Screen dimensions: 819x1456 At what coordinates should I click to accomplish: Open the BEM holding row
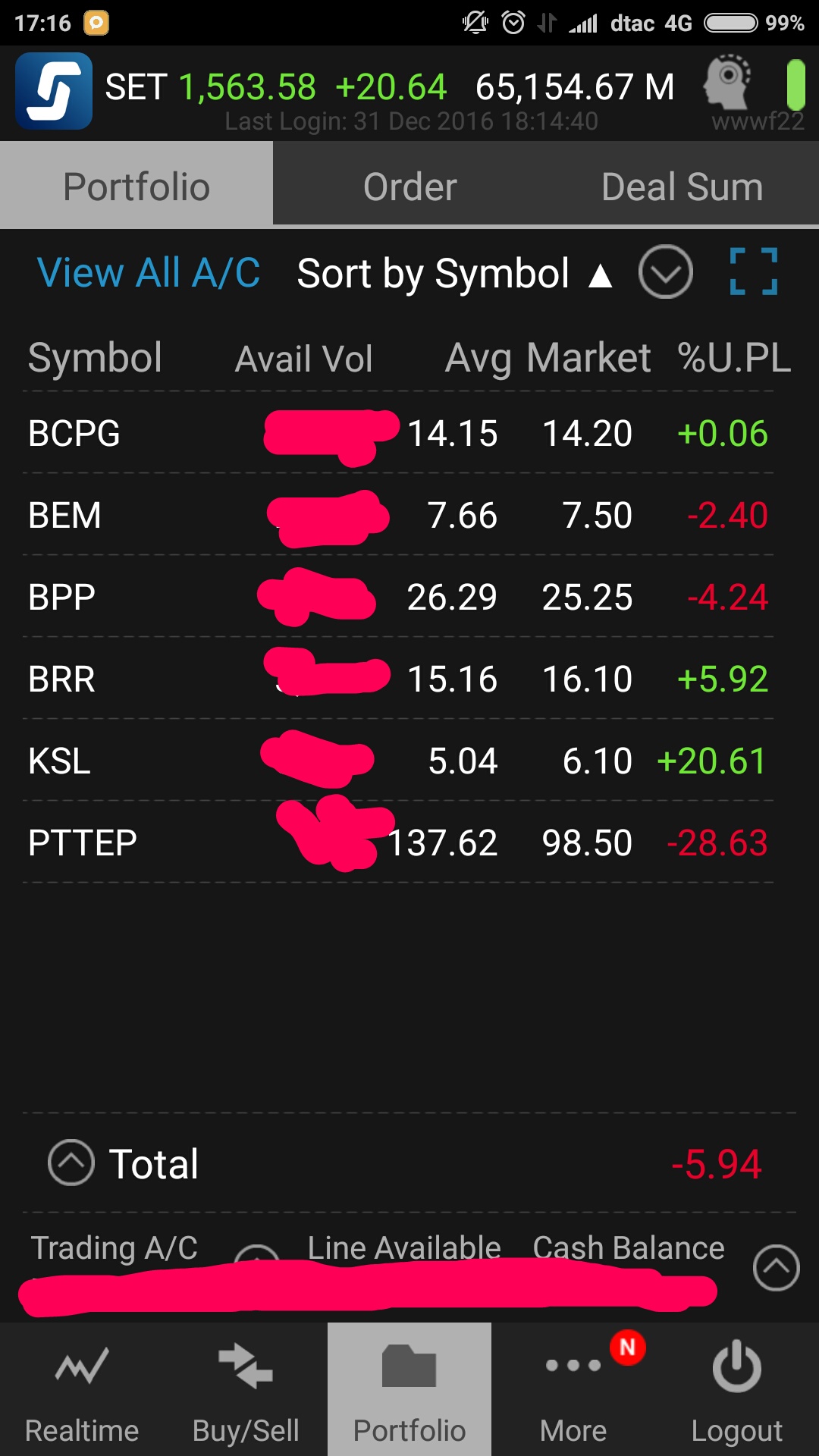[398, 515]
